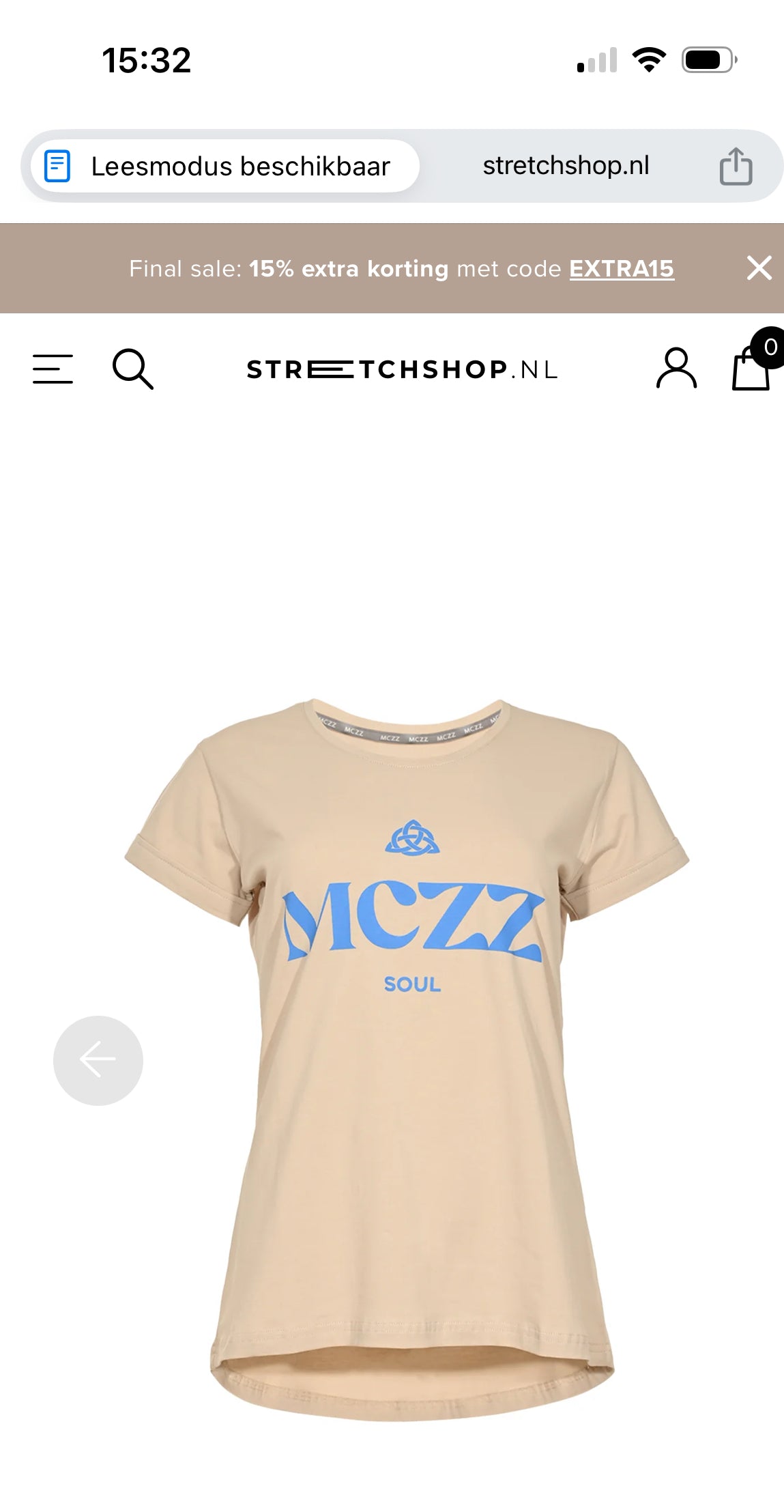View the shopping bag cart icon
784x1512 pixels.
pyautogui.click(x=748, y=374)
